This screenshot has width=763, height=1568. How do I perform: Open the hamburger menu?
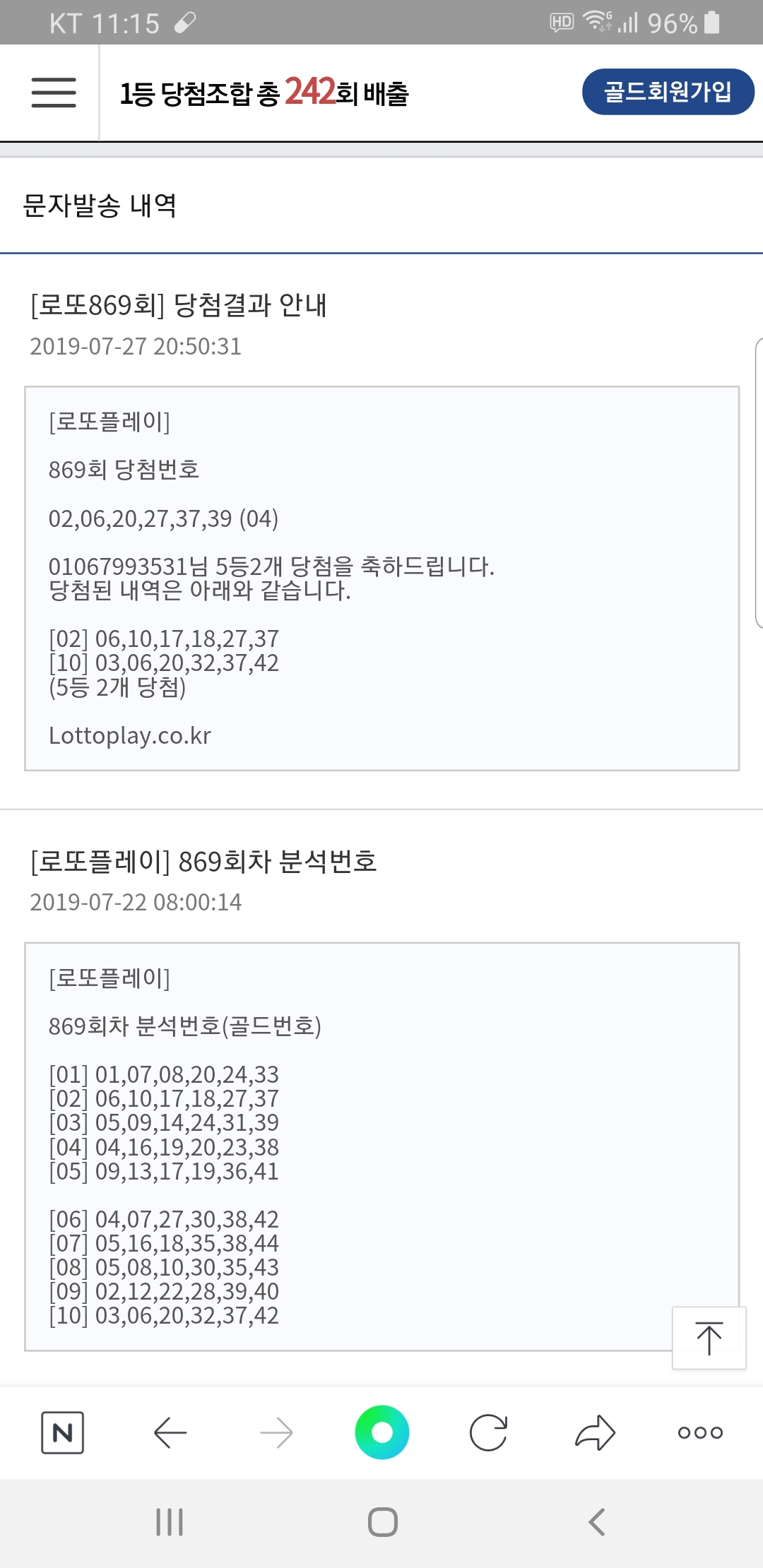click(x=53, y=93)
